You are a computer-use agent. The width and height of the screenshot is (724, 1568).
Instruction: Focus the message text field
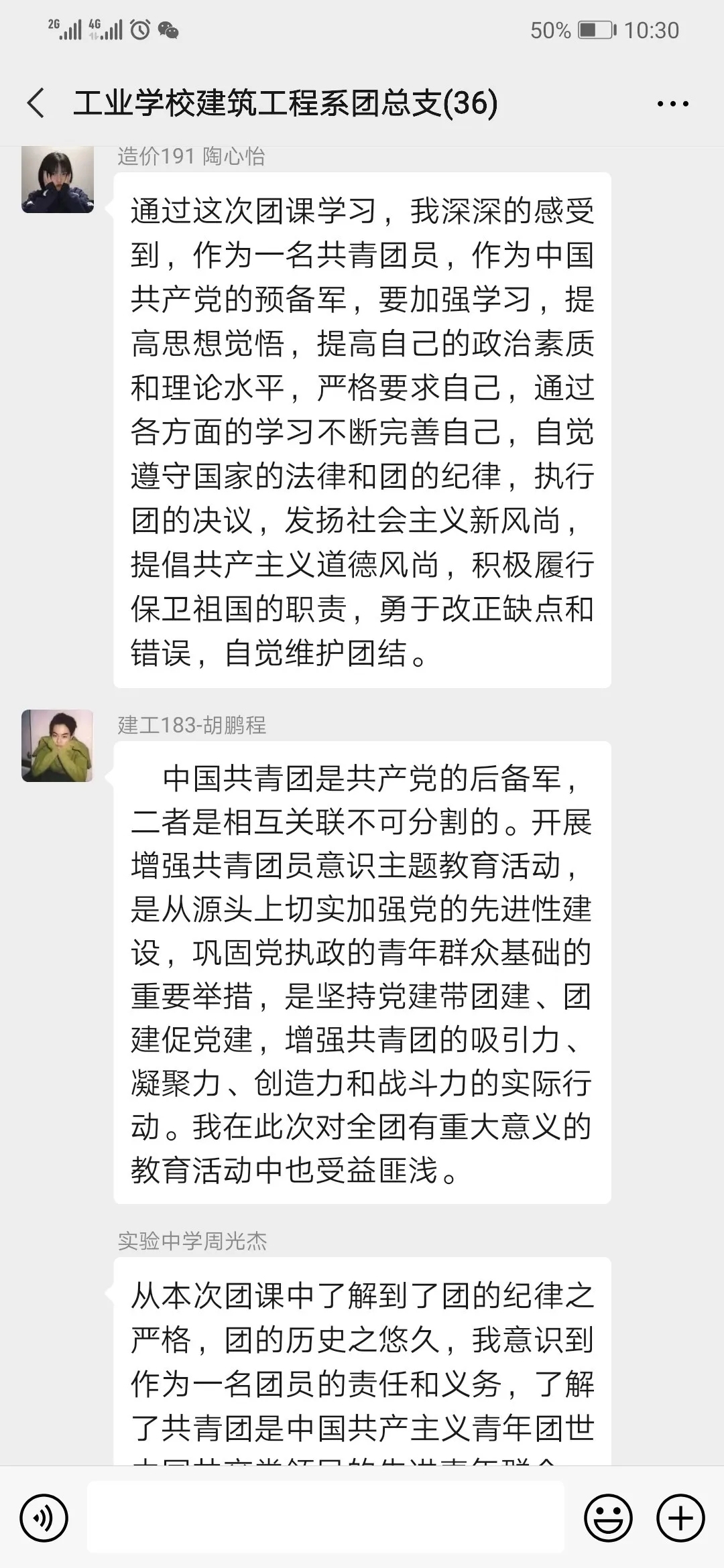tap(326, 1517)
